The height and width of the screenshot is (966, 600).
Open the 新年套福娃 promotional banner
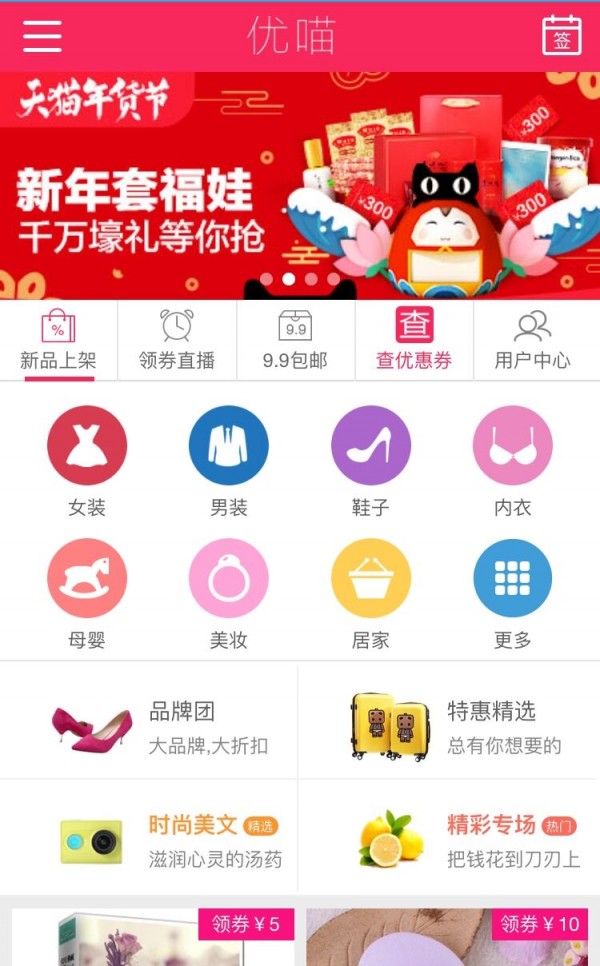299,186
